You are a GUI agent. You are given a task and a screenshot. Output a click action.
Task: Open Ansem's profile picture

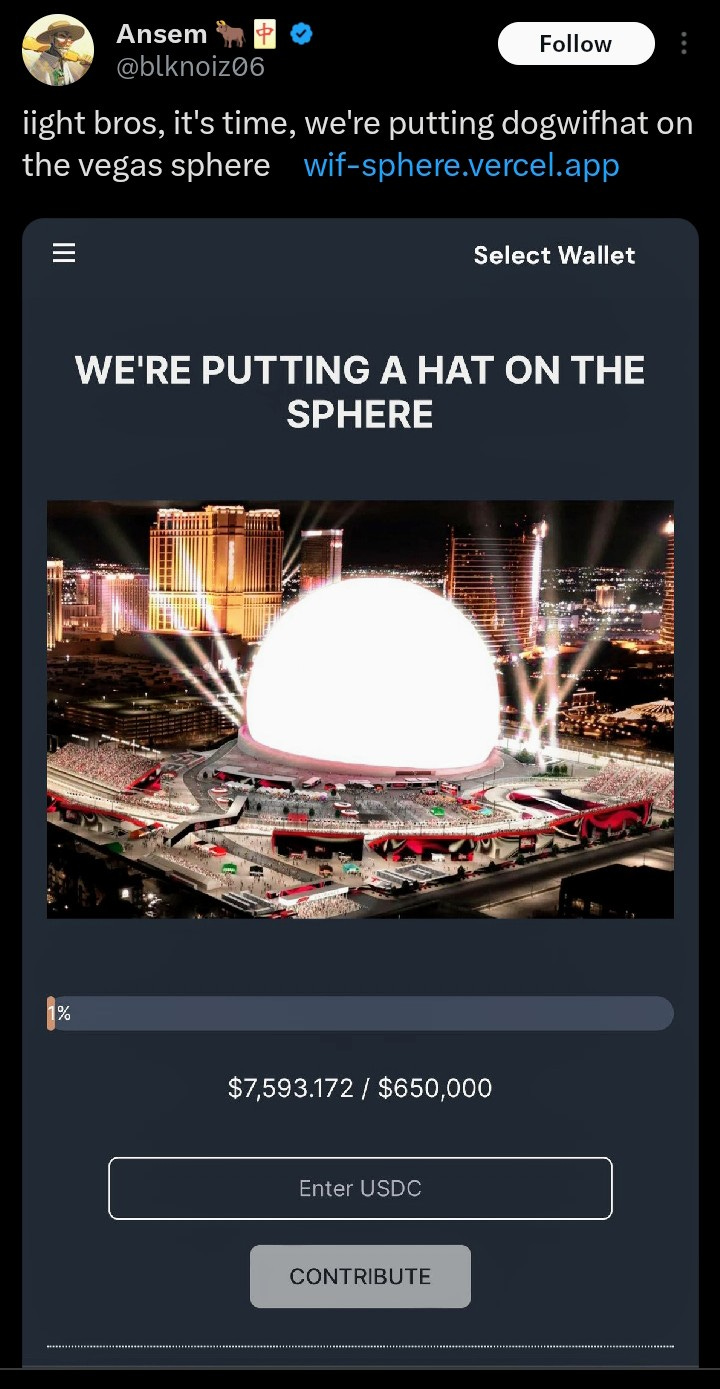[x=58, y=50]
